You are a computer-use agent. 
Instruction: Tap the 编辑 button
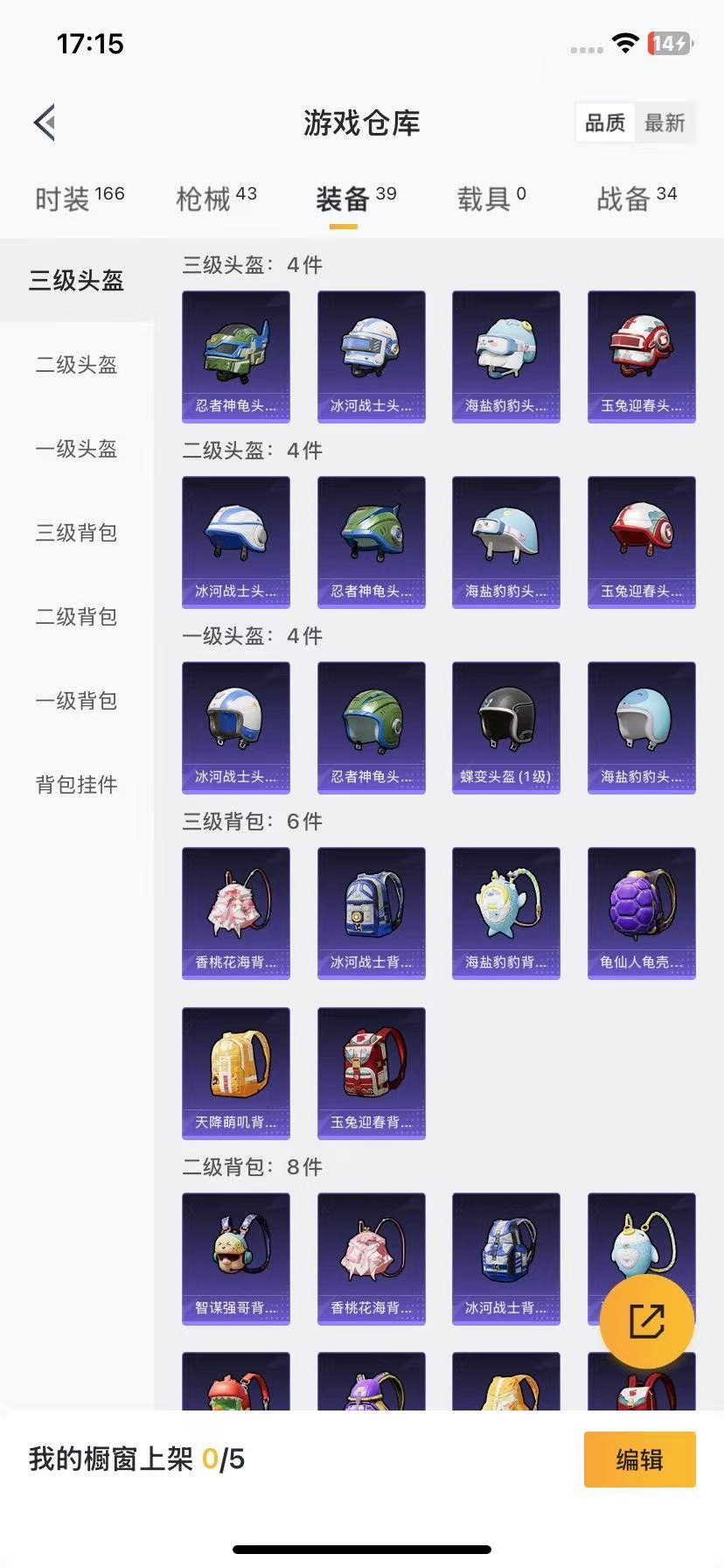[639, 1459]
